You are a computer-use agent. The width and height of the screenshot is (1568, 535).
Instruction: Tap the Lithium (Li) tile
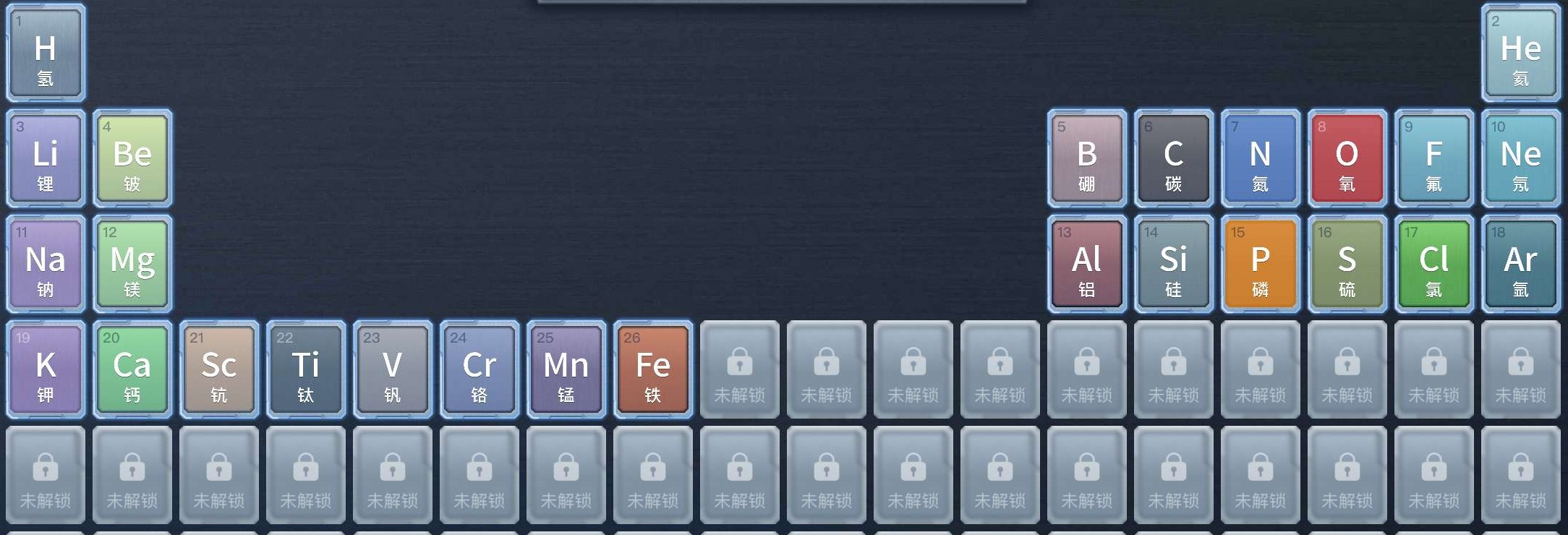[46, 158]
